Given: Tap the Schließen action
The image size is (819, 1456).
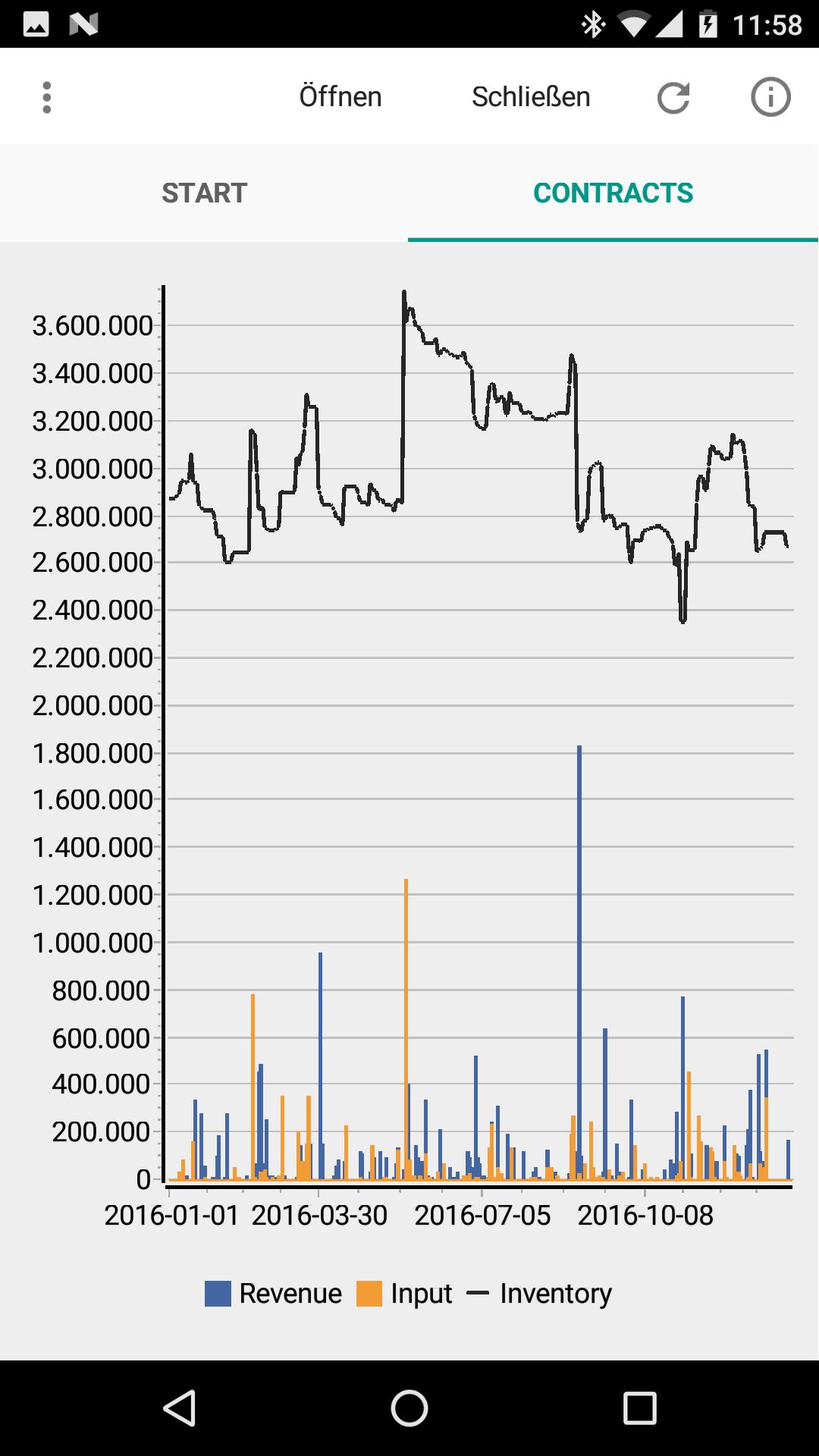Looking at the screenshot, I should pos(531,97).
